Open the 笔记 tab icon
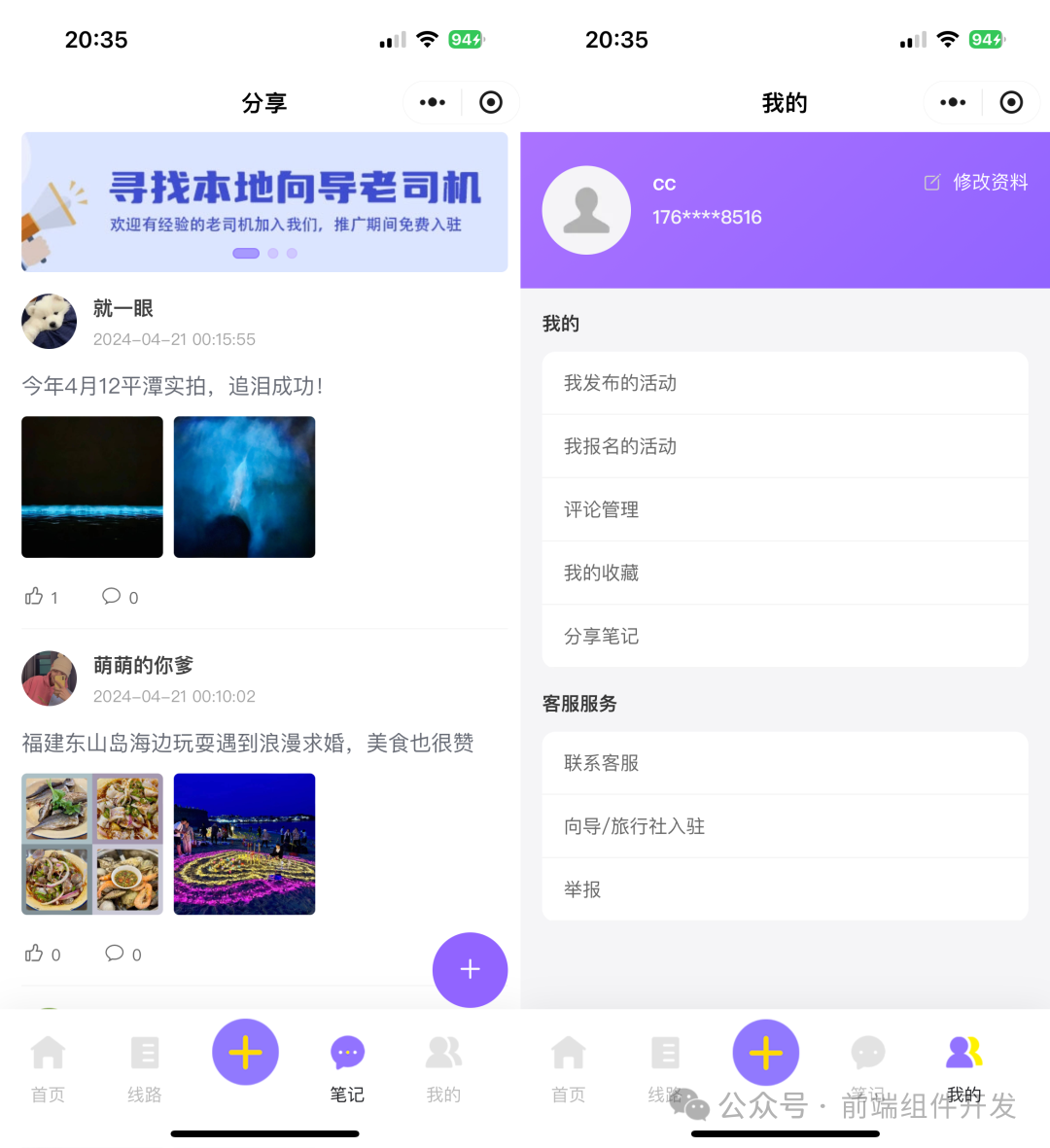The image size is (1050, 1148). tap(347, 1052)
